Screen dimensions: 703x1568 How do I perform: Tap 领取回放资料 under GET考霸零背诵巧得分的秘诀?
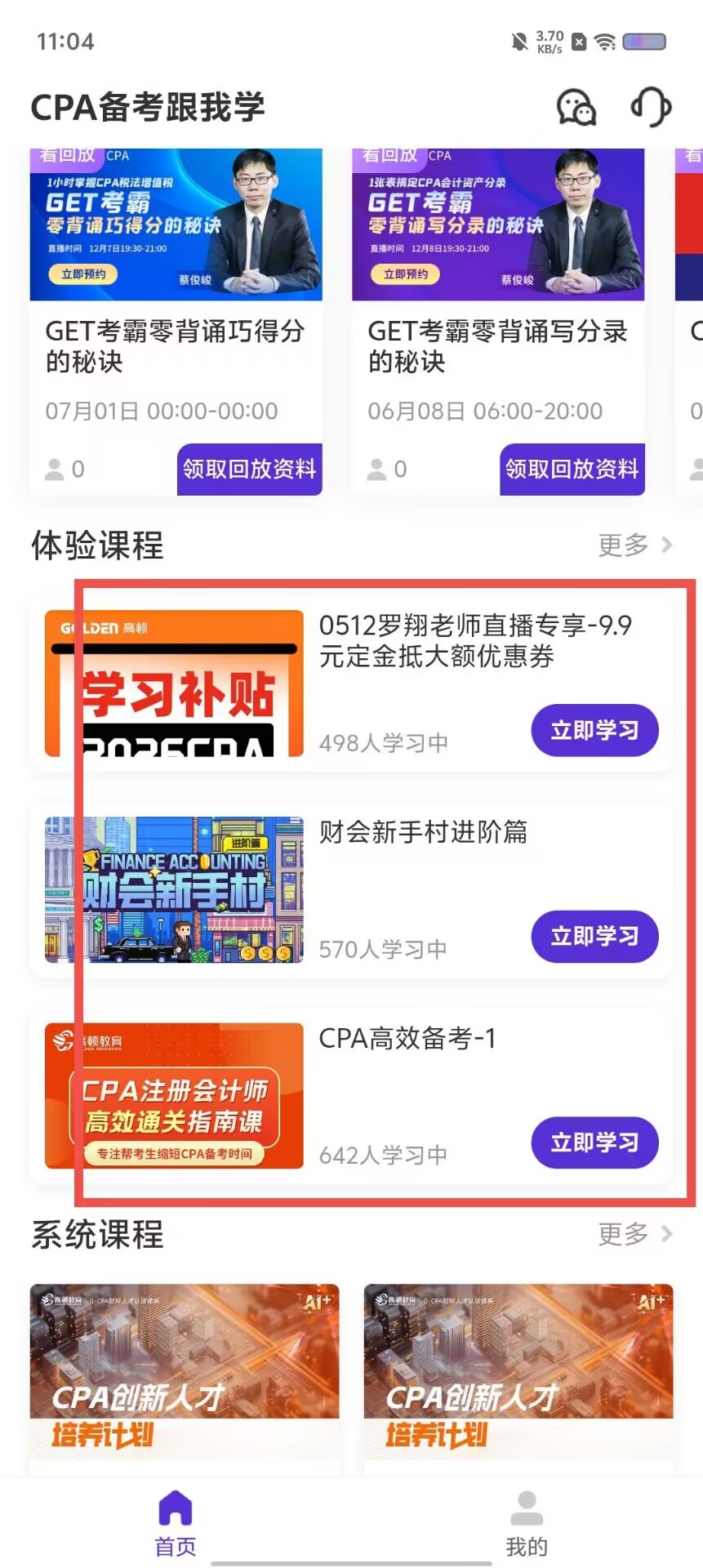pos(250,469)
